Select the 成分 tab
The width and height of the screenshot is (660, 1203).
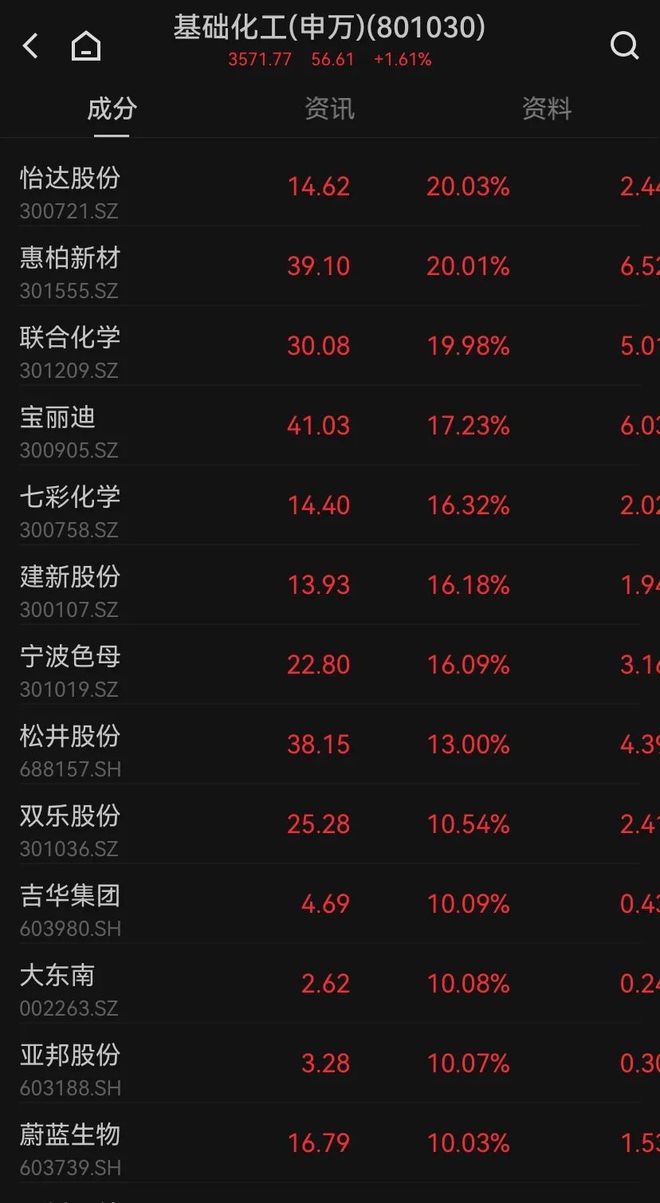pos(112,108)
